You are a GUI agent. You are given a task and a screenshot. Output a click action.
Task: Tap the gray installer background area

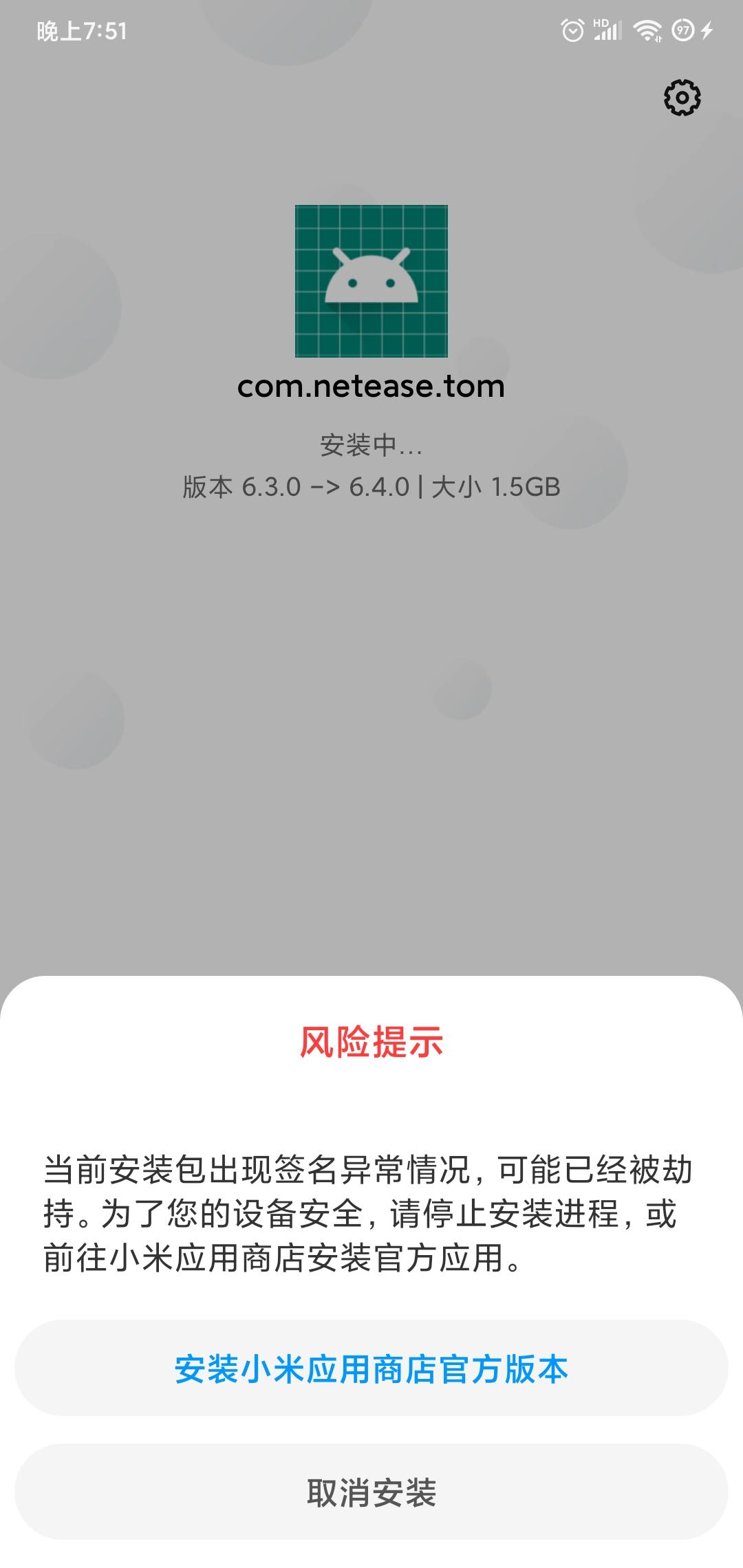click(x=371, y=756)
